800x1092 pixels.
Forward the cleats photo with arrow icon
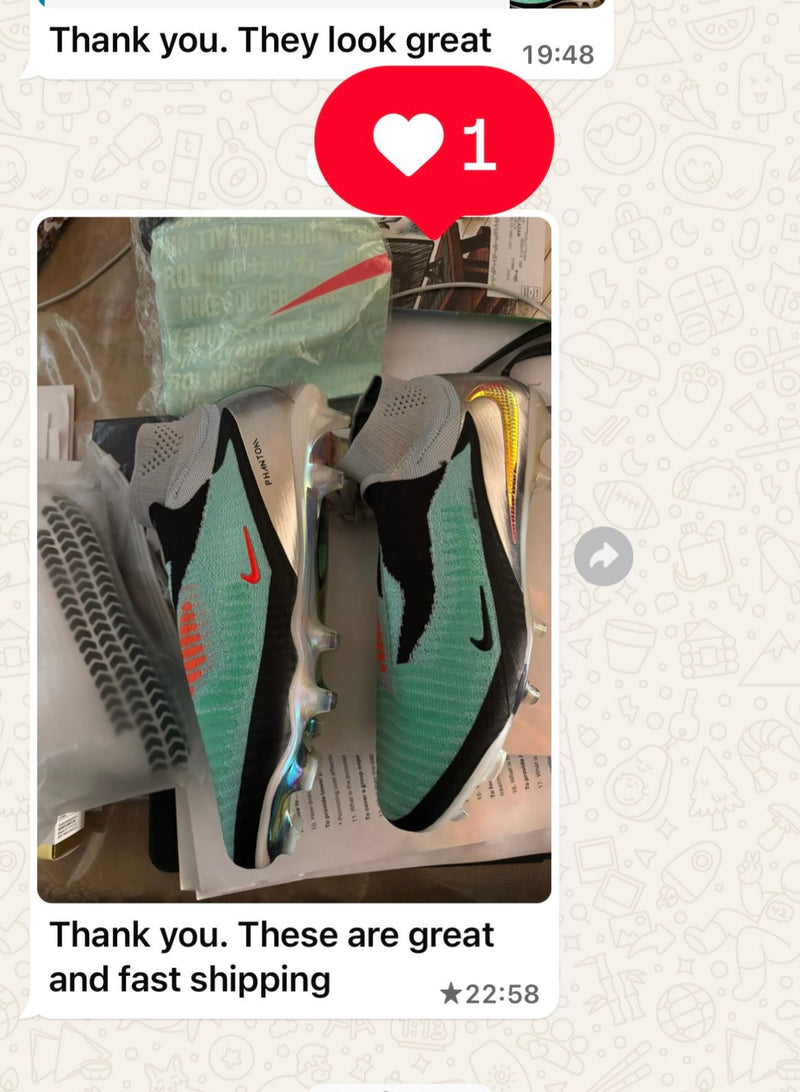tap(603, 557)
